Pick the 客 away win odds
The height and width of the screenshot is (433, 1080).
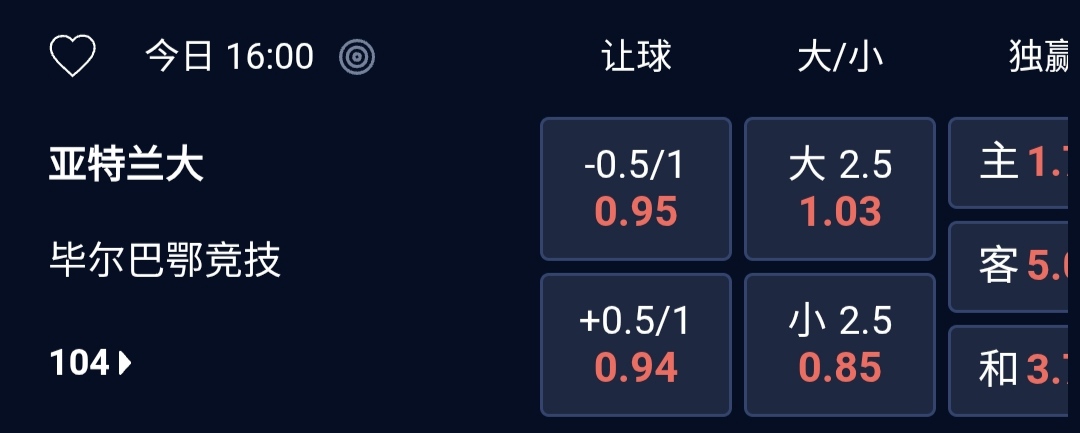pyautogui.click(x=1014, y=266)
